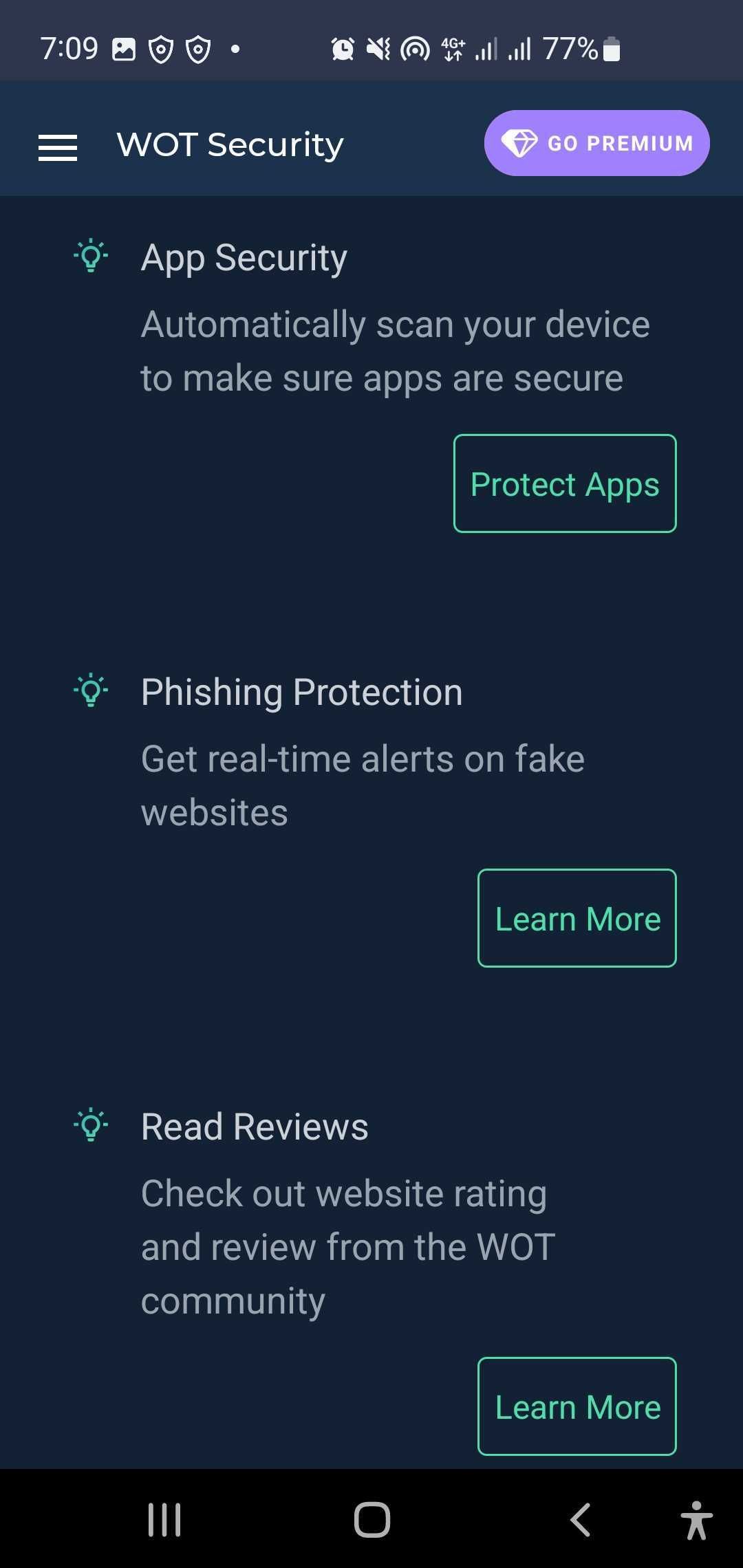Click Protect Apps under App Security

tap(564, 483)
